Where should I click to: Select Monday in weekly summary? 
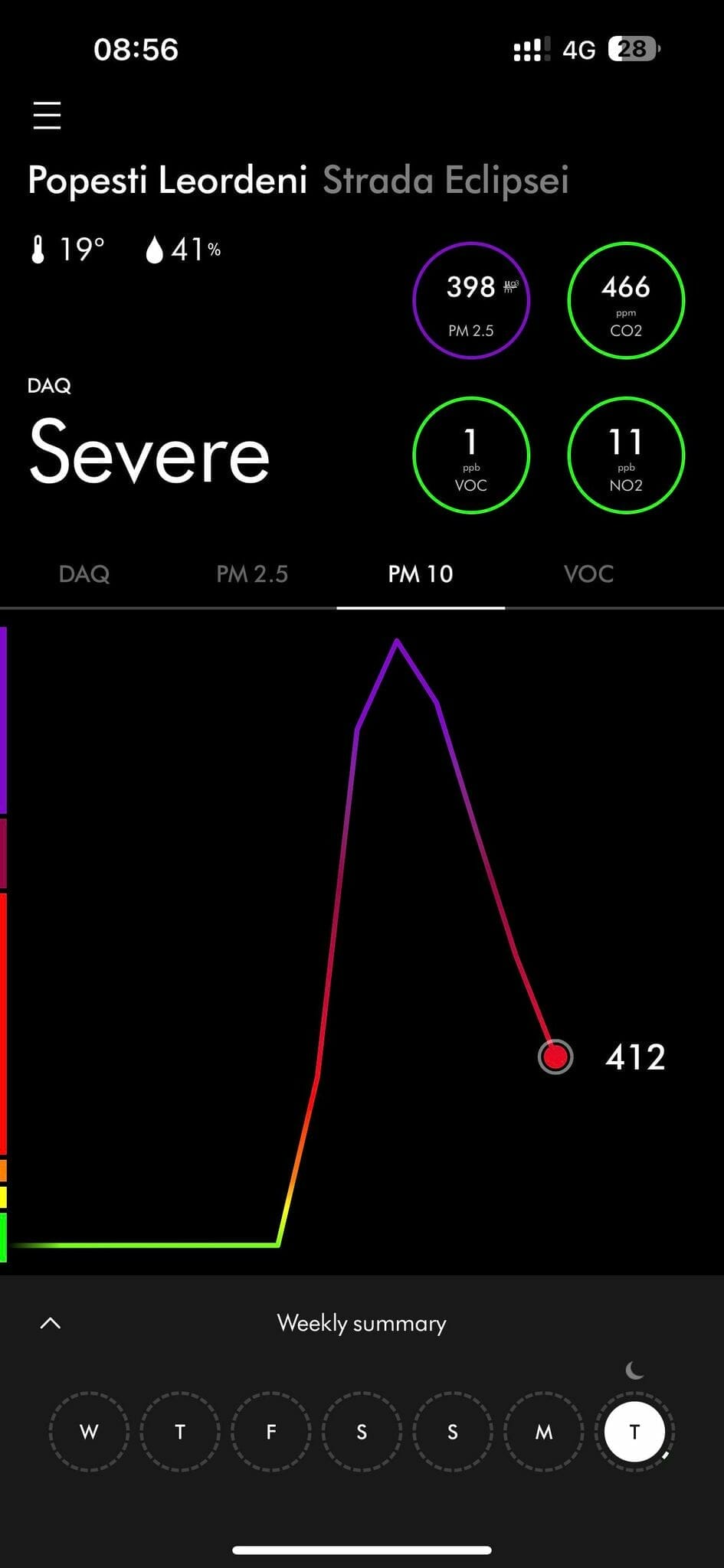point(543,1432)
